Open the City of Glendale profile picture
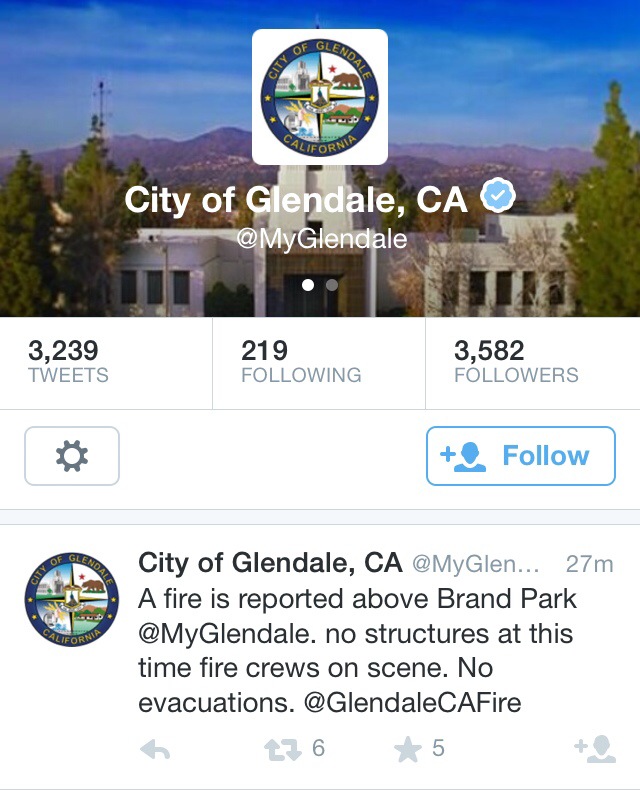Viewport: 640px width, 790px height. 320,97
